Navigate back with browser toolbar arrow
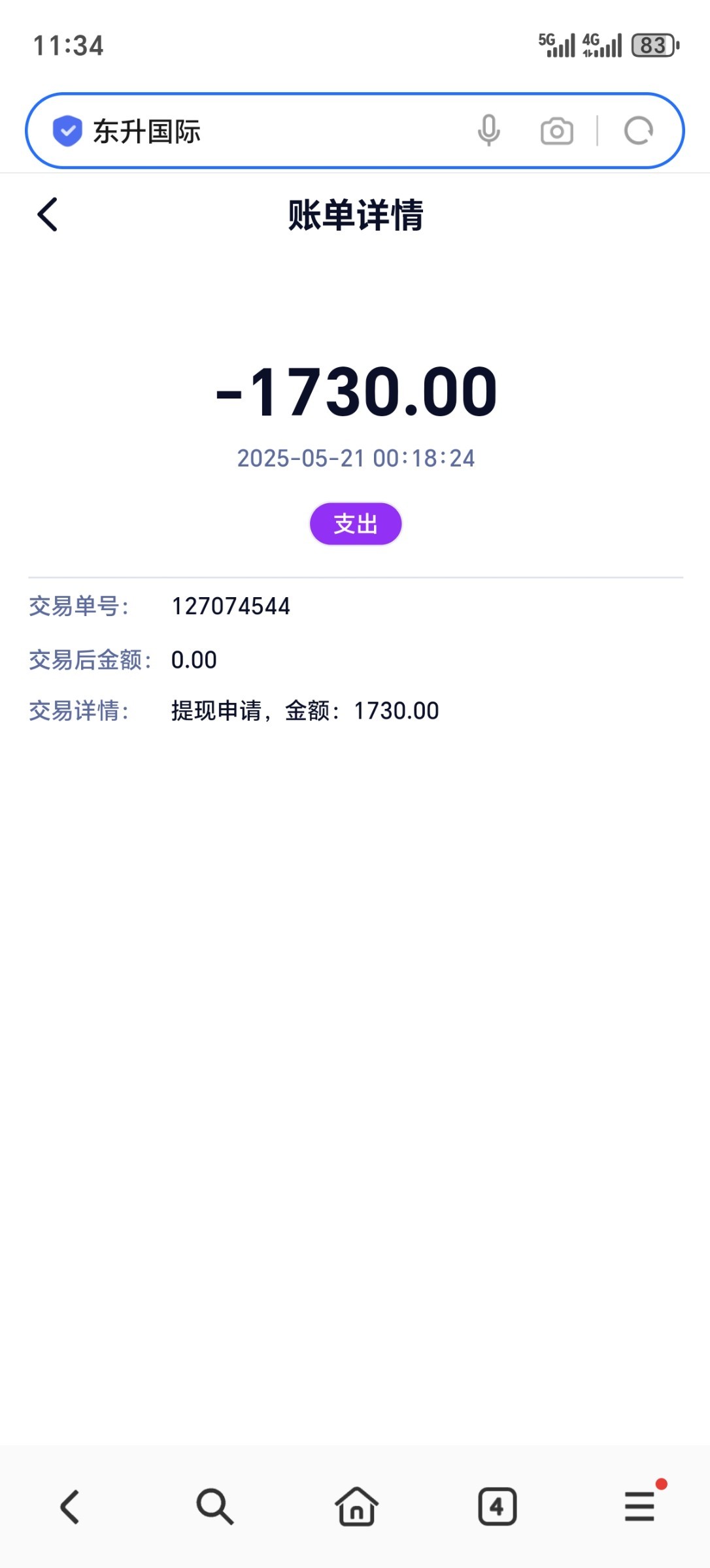 pyautogui.click(x=70, y=1507)
